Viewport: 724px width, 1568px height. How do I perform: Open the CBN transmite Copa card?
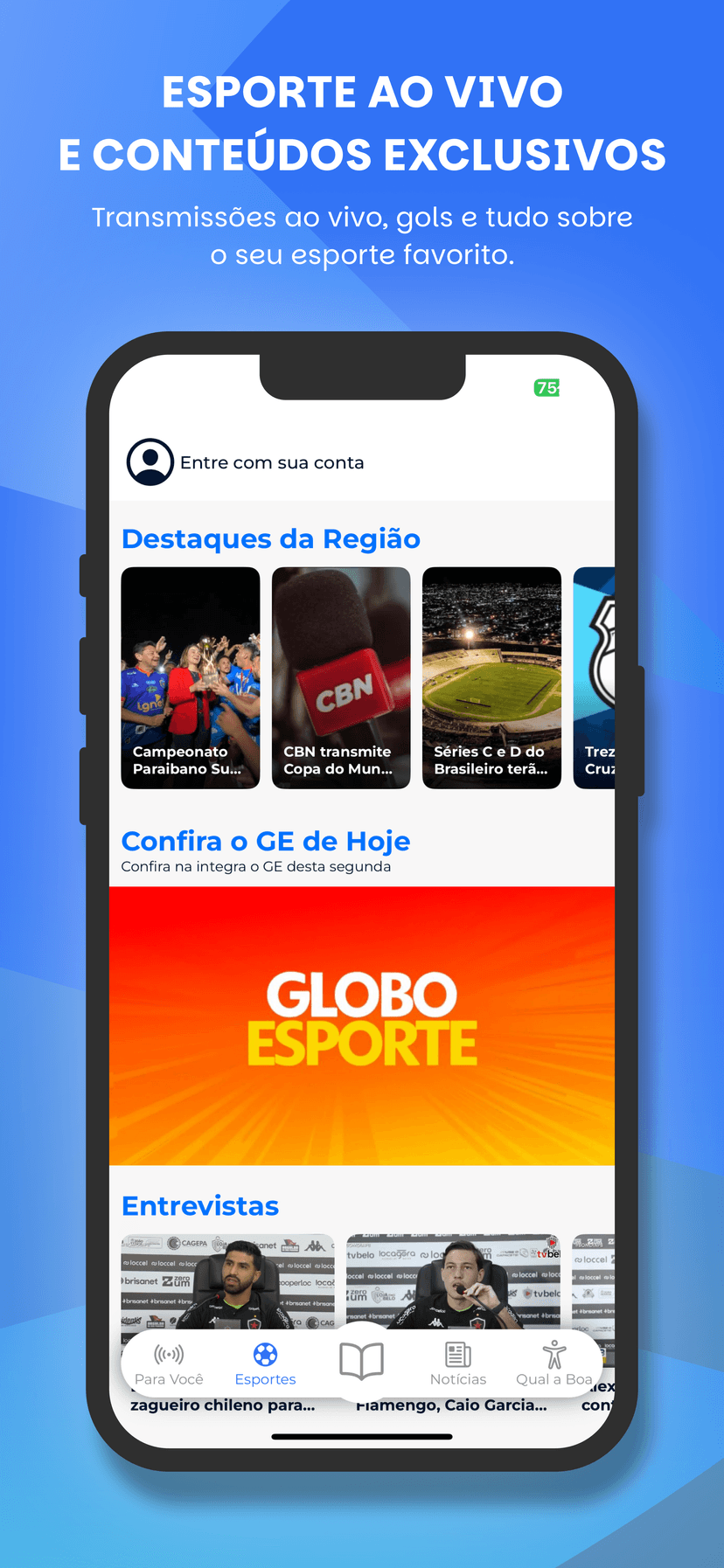340,677
